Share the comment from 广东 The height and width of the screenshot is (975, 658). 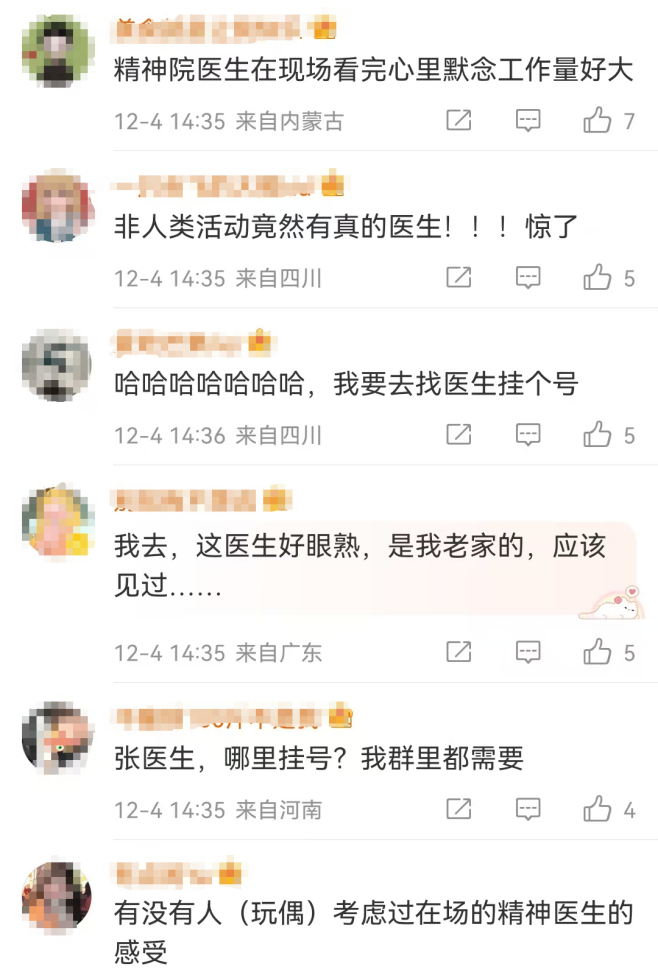tap(458, 653)
